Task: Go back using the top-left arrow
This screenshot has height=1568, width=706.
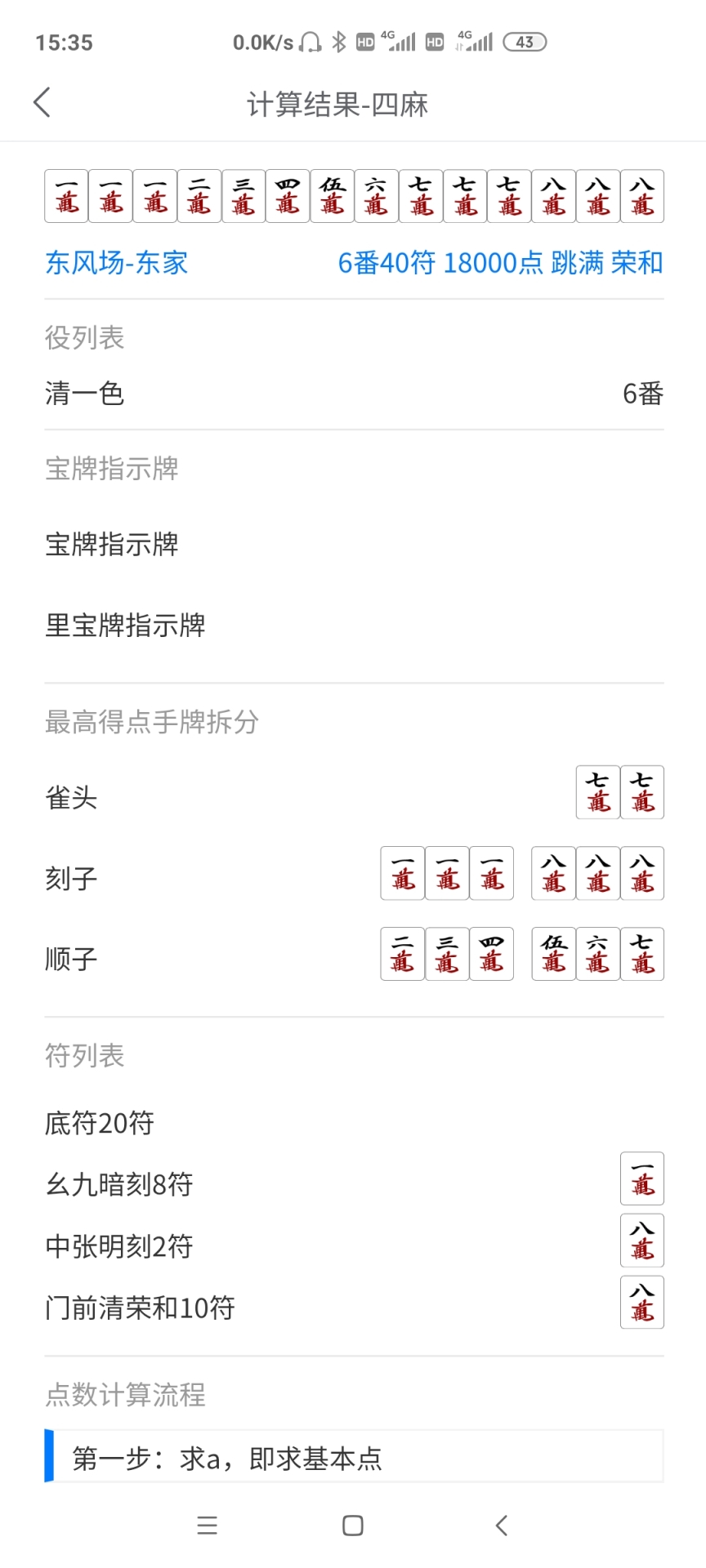Action: (42, 101)
